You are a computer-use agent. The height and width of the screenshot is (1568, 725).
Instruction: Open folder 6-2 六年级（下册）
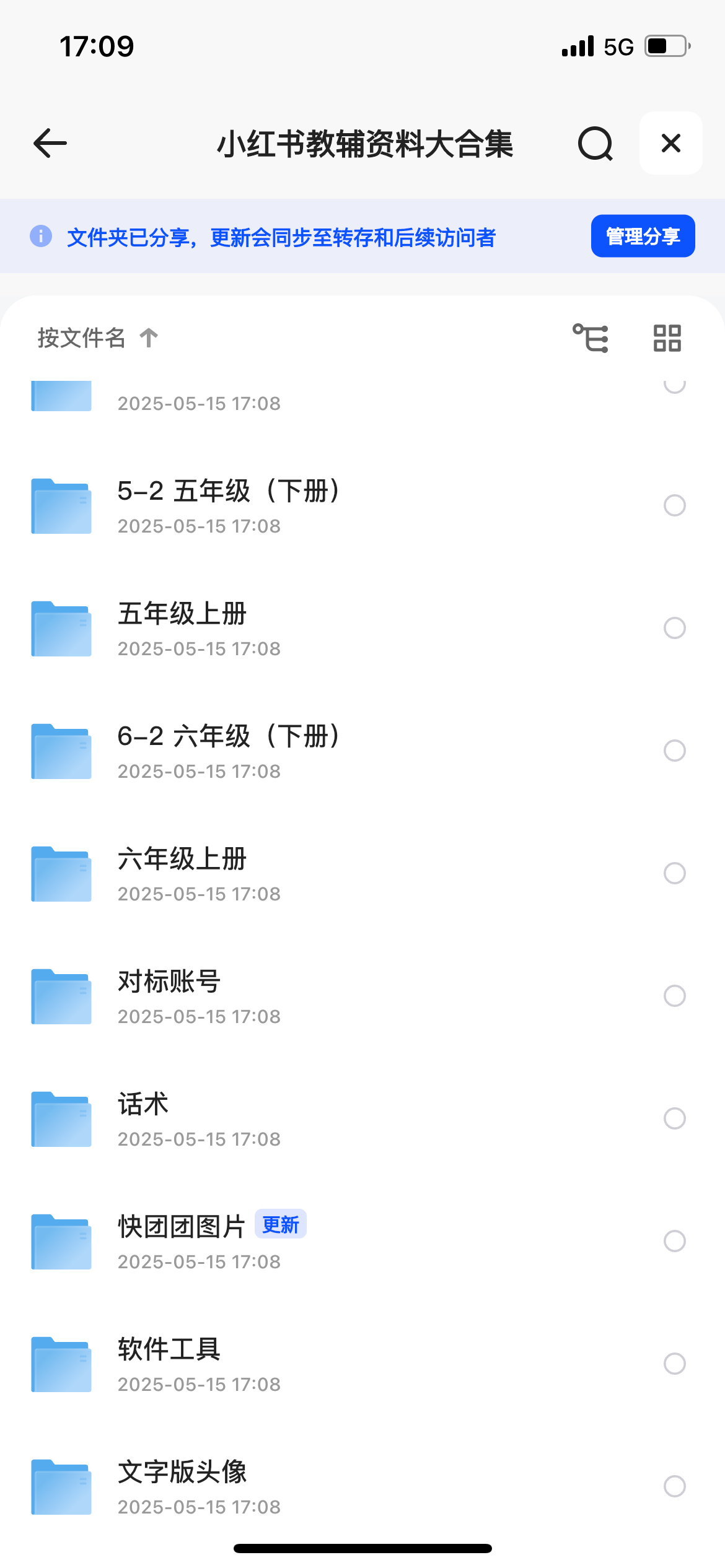(362, 751)
